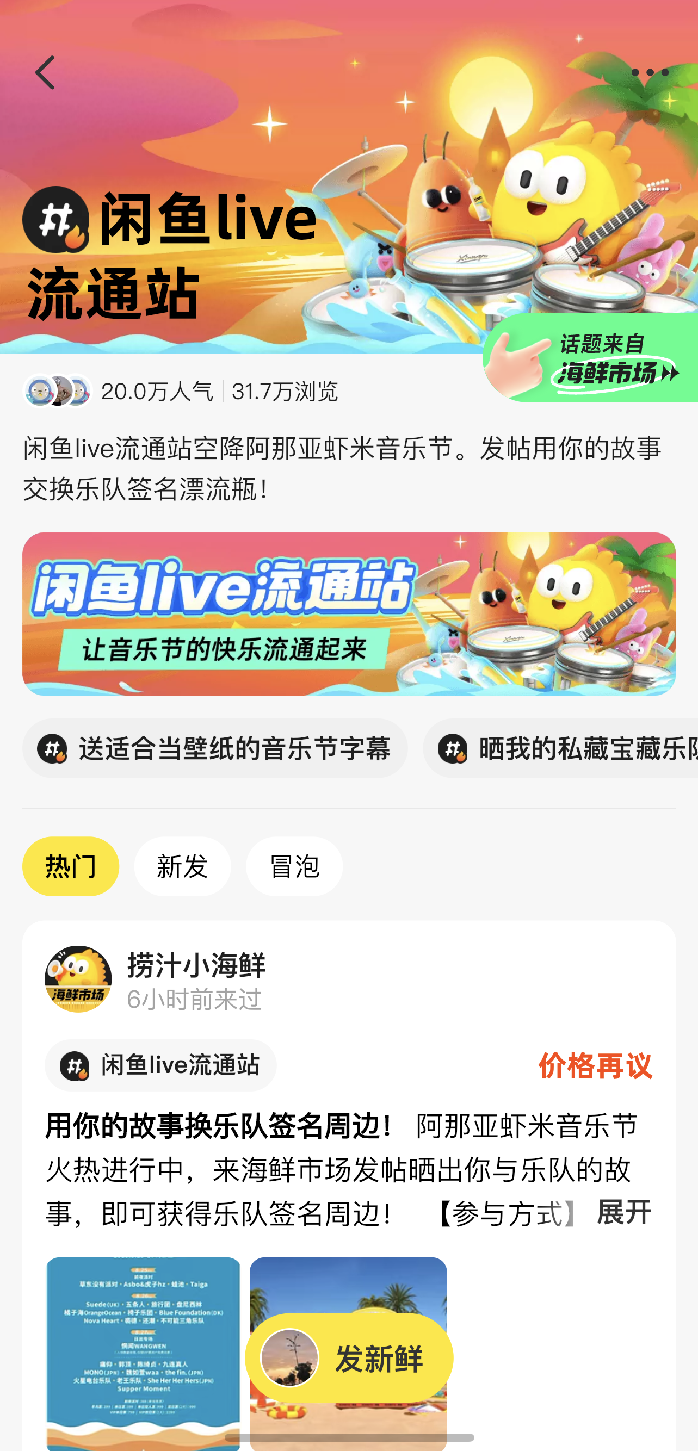Screen dimensions: 698x1451
Task: Switch to the 冒泡 tab
Action: 293,866
